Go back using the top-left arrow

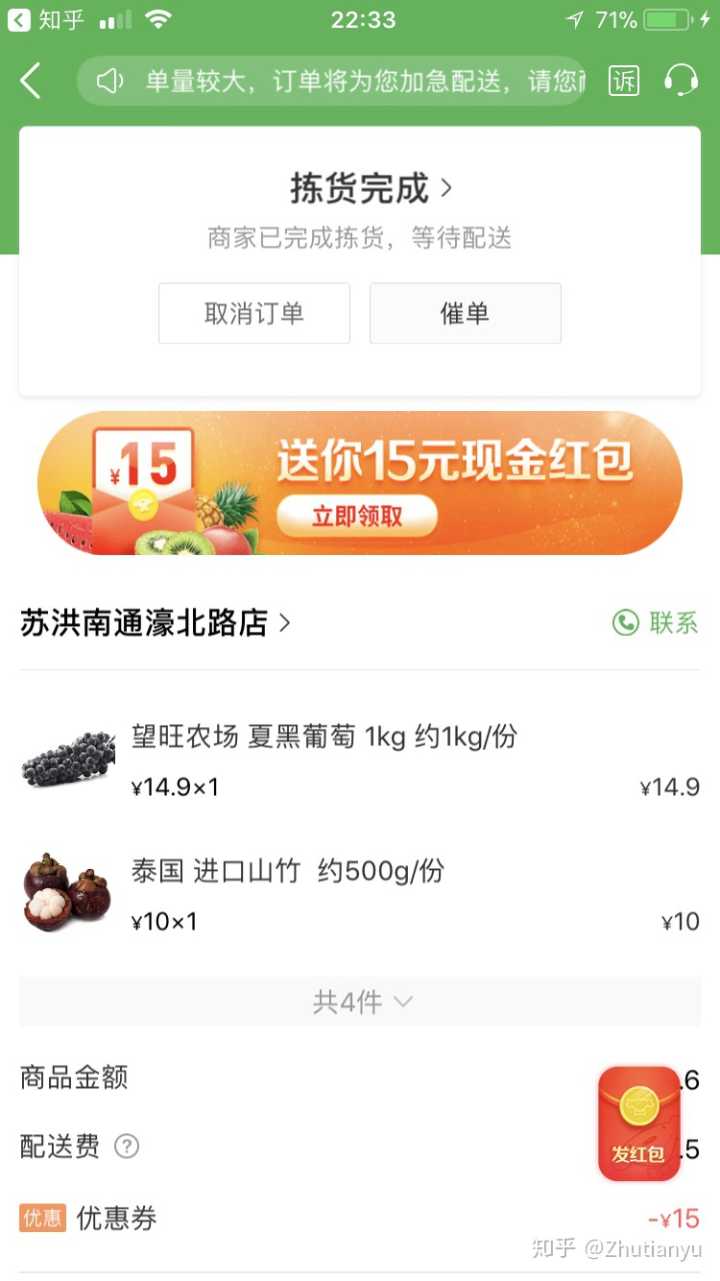(x=31, y=81)
